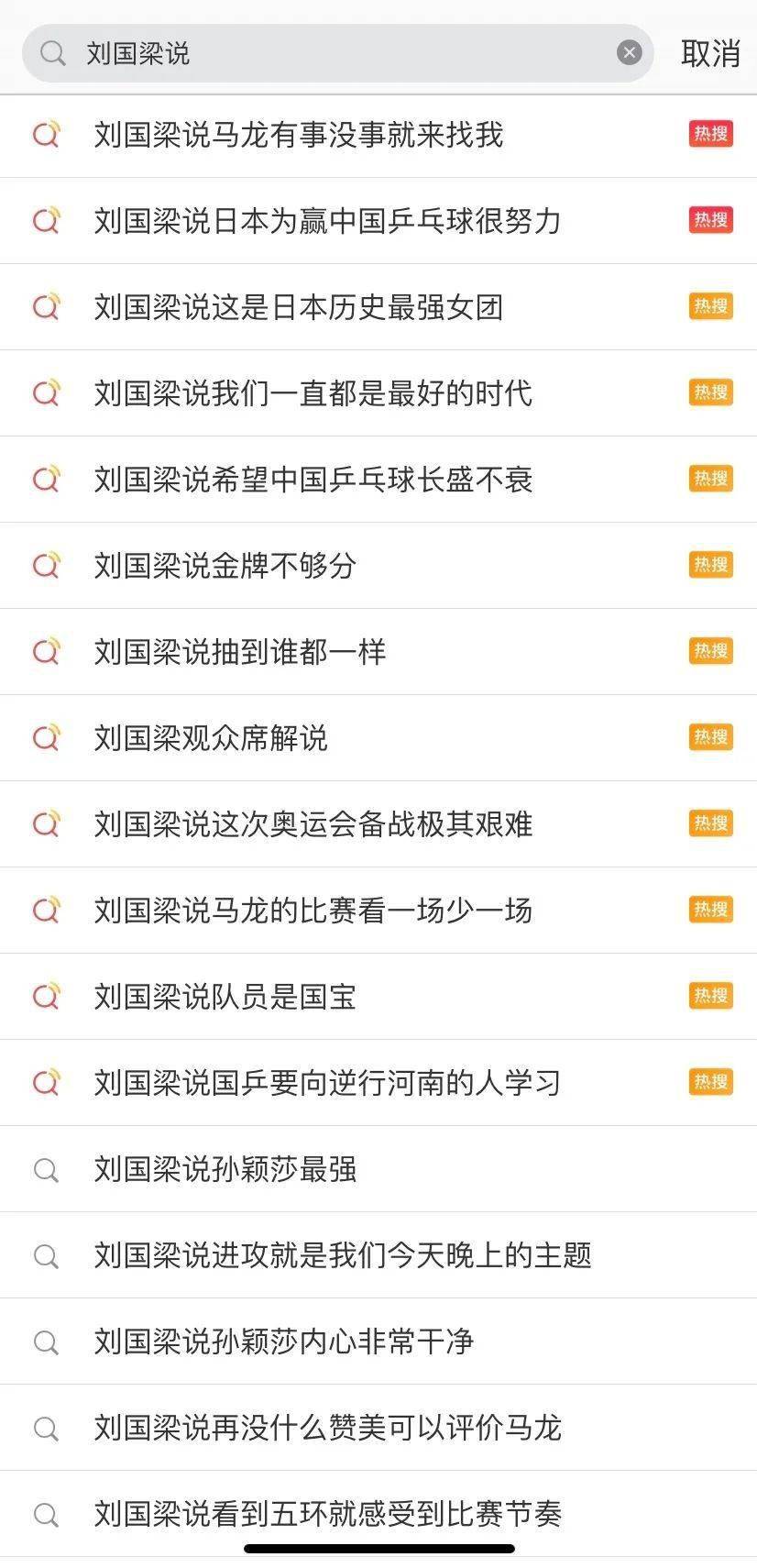Open suggestion 刘国梁说马龙有事没事就来找我
Image resolution: width=757 pixels, height=1568 pixels.
[299, 135]
